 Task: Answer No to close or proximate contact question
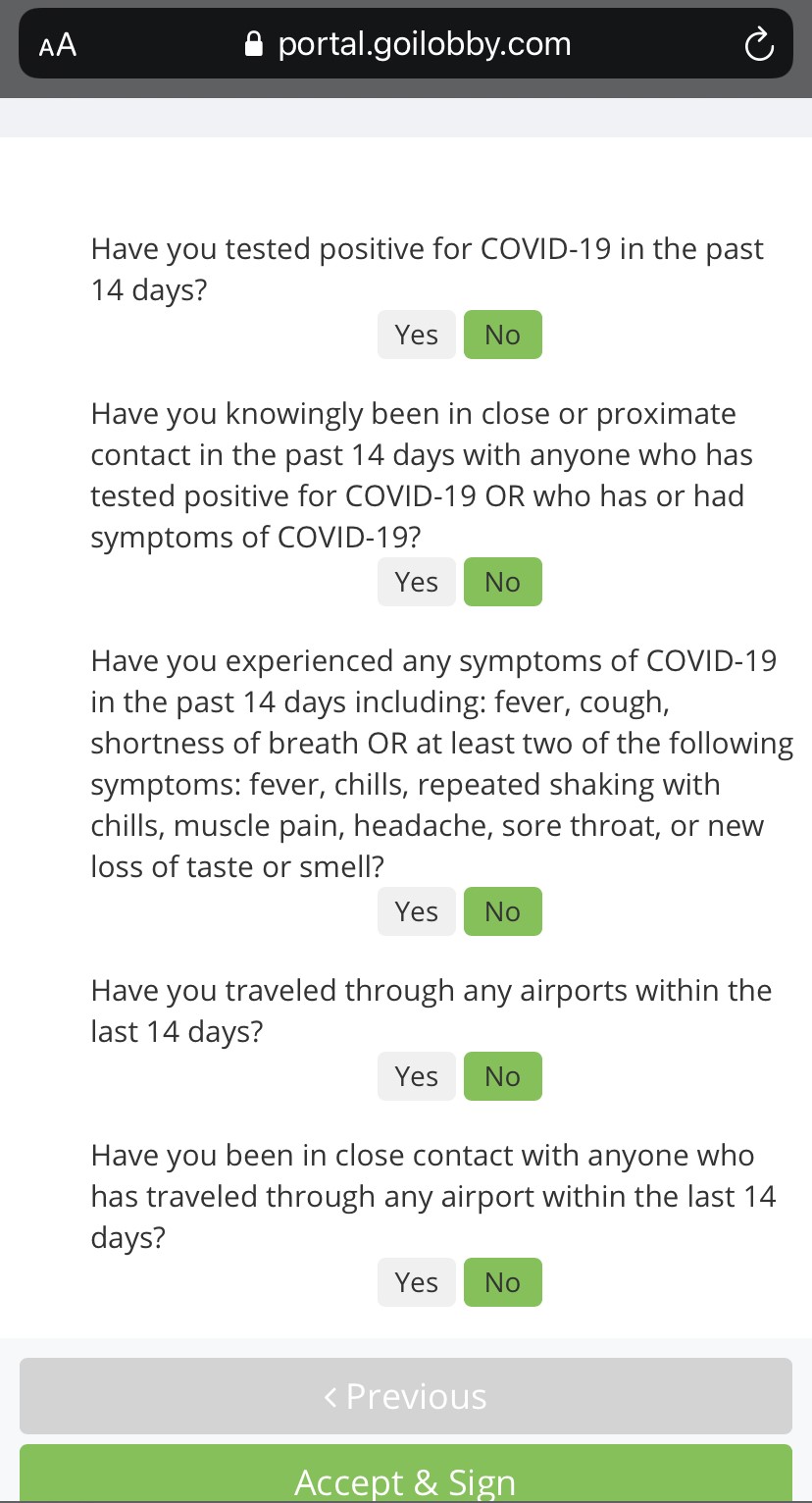(502, 582)
